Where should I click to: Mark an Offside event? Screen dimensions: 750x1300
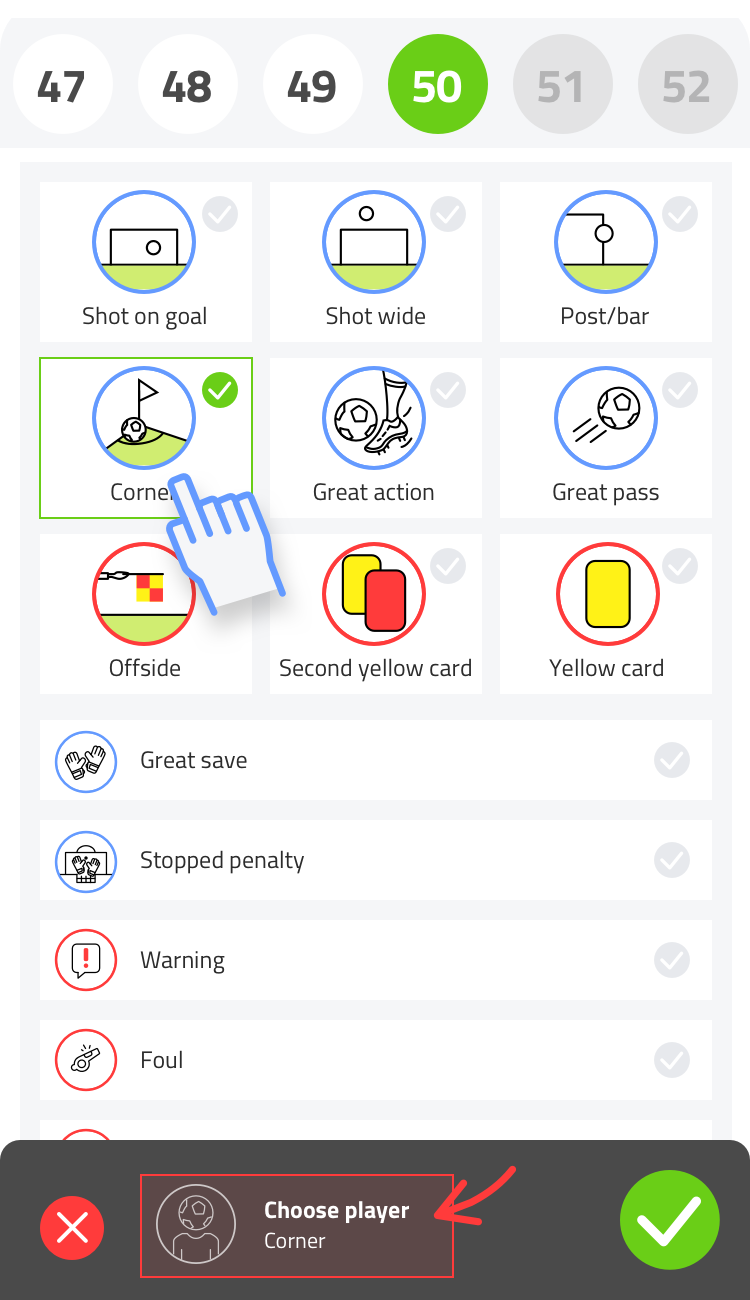146,614
